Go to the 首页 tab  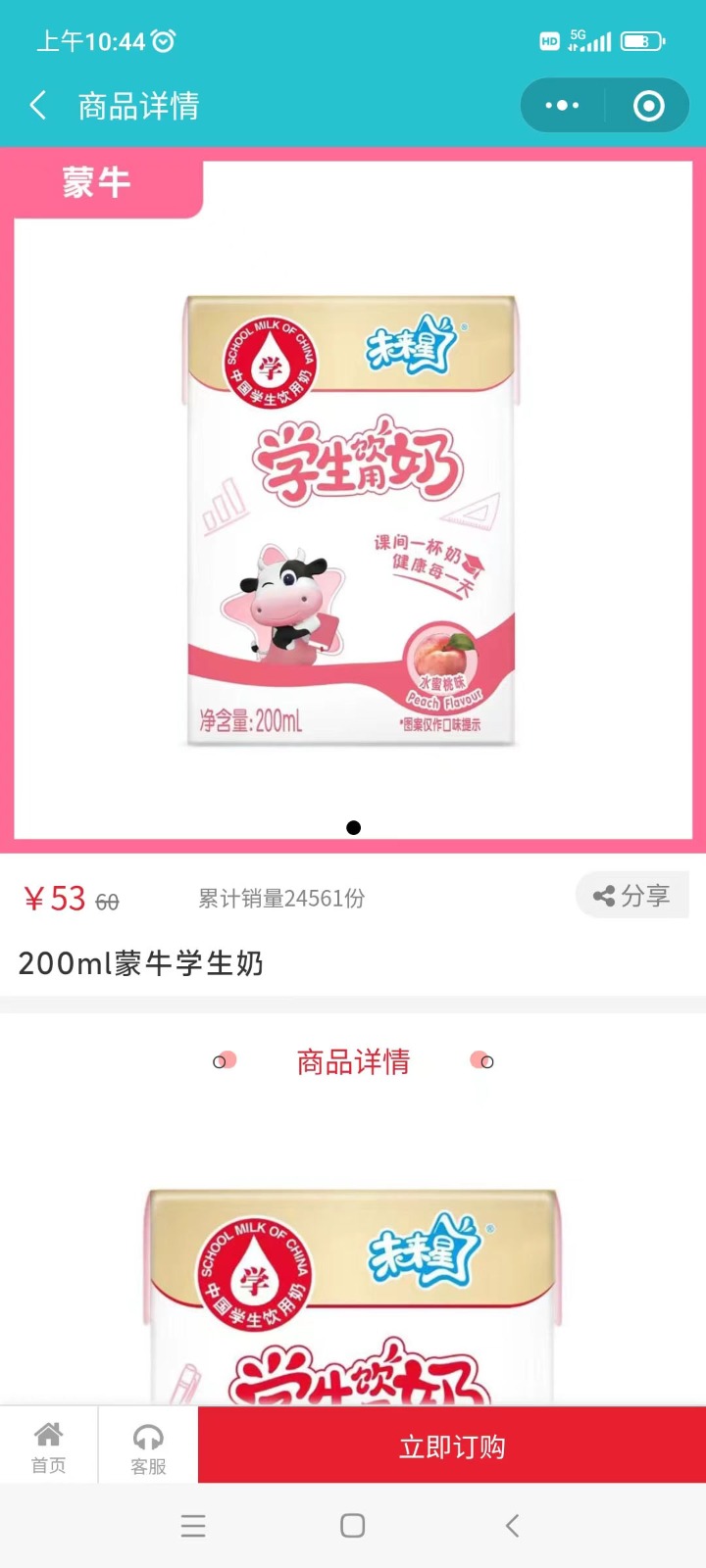click(49, 1447)
